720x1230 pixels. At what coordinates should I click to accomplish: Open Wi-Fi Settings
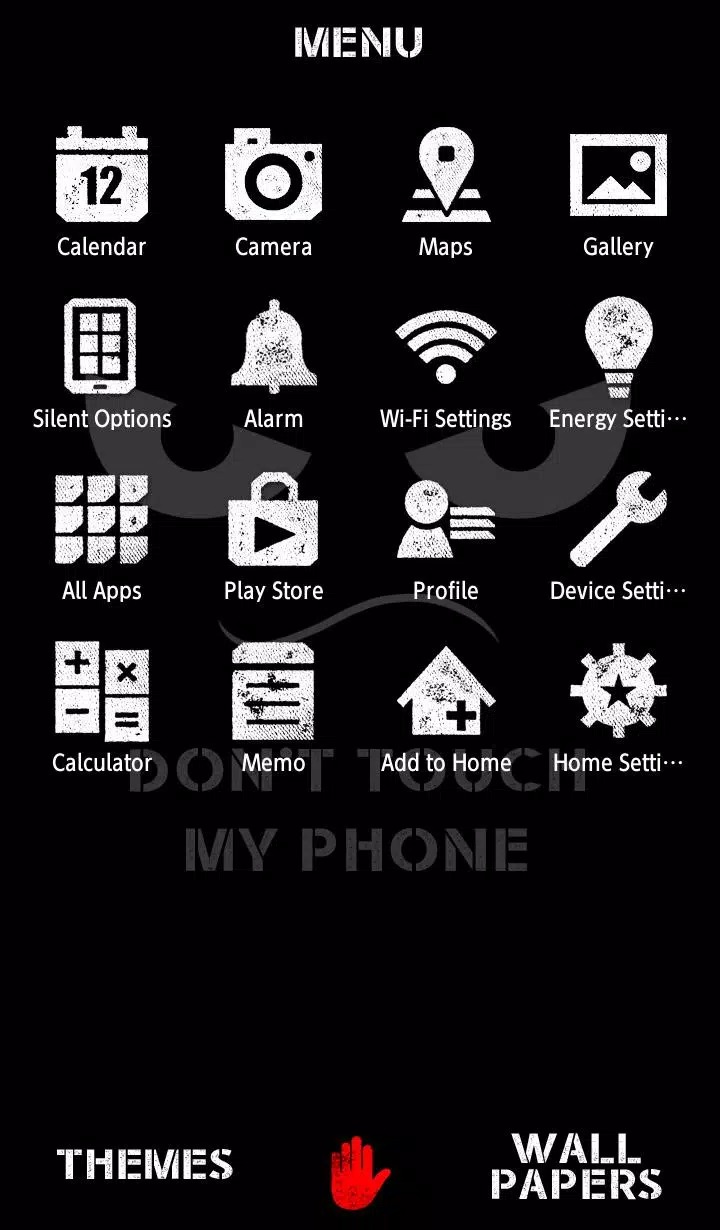pyautogui.click(x=446, y=347)
